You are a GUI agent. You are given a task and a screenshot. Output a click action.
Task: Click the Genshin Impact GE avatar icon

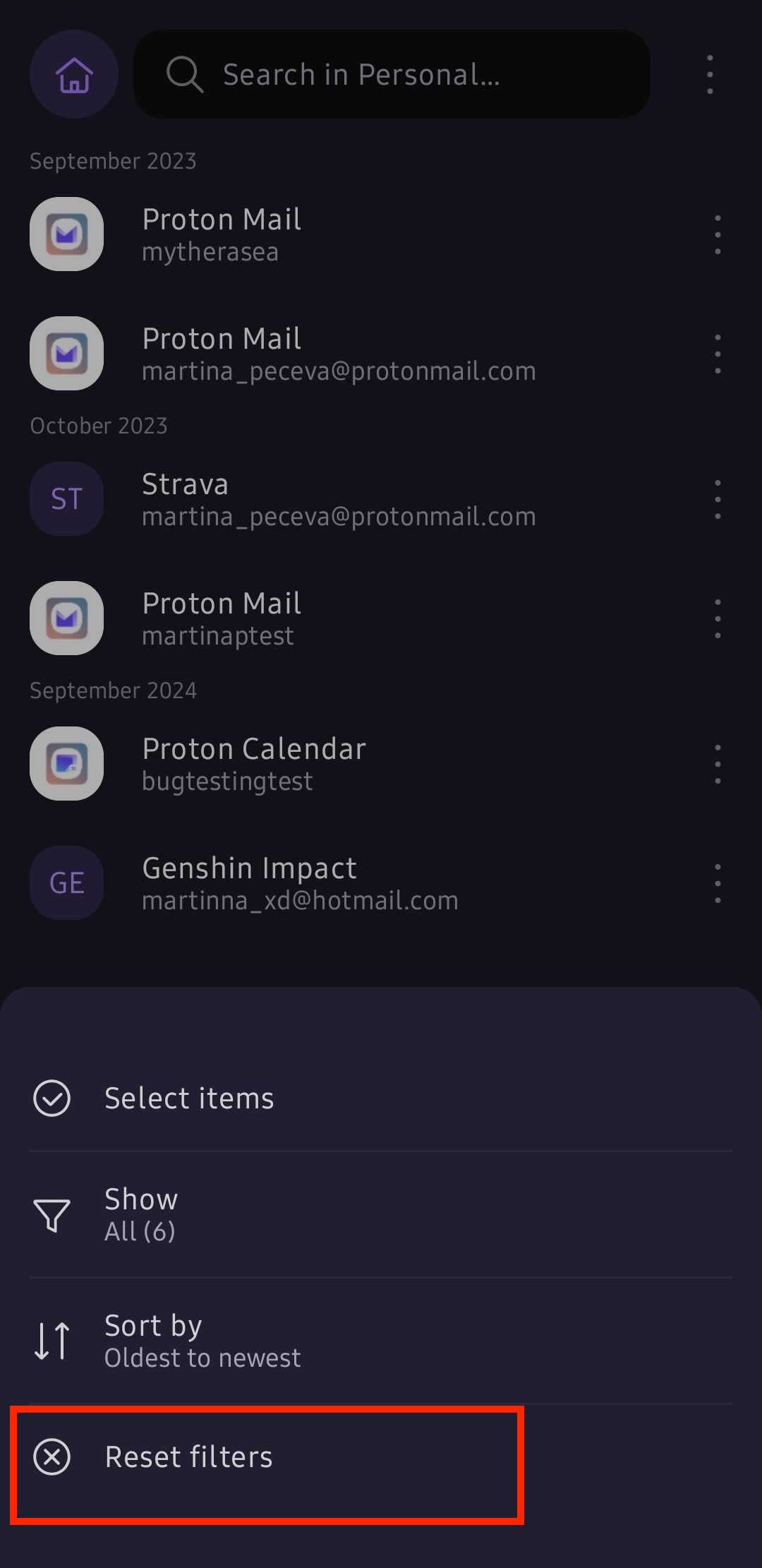66,882
